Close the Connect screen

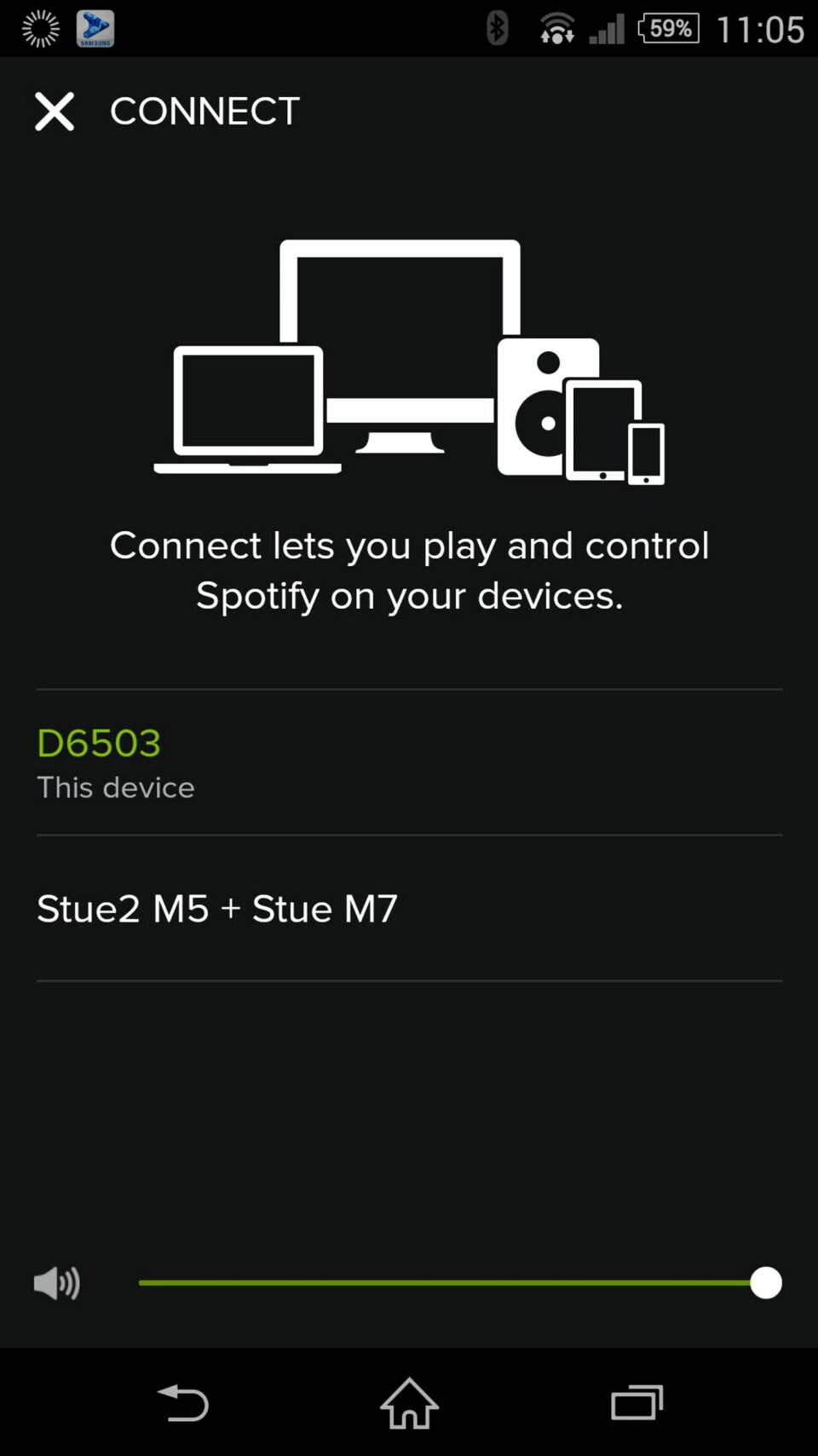[x=55, y=112]
